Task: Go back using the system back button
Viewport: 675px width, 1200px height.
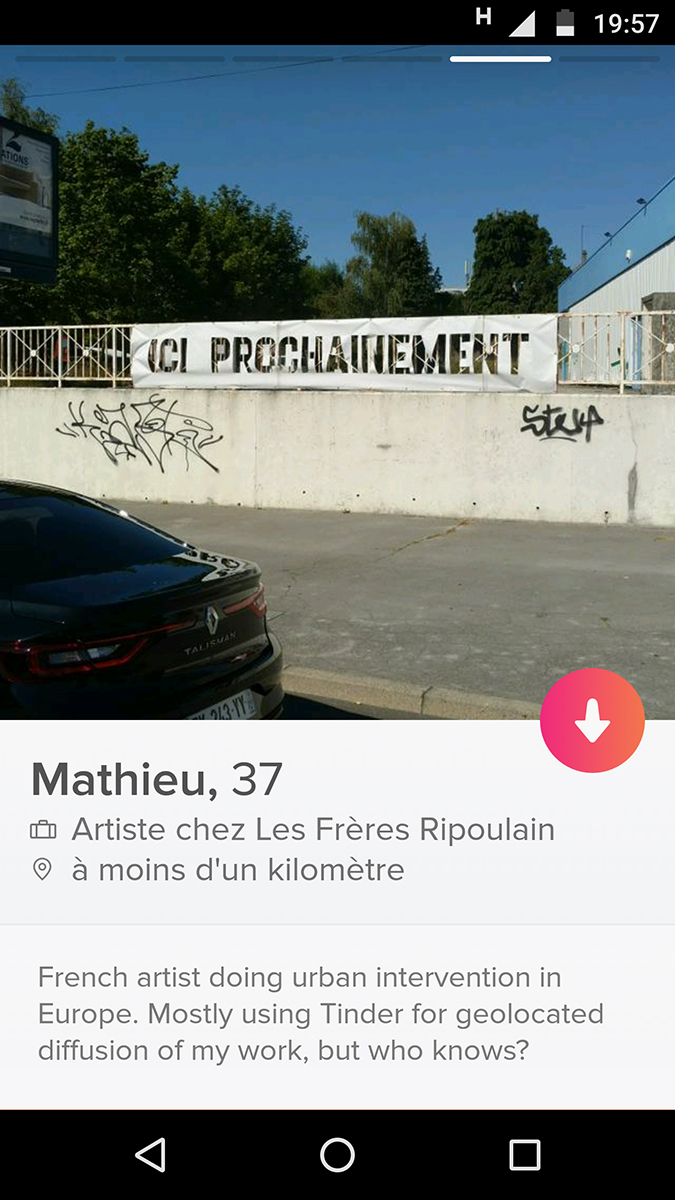Action: point(150,1155)
